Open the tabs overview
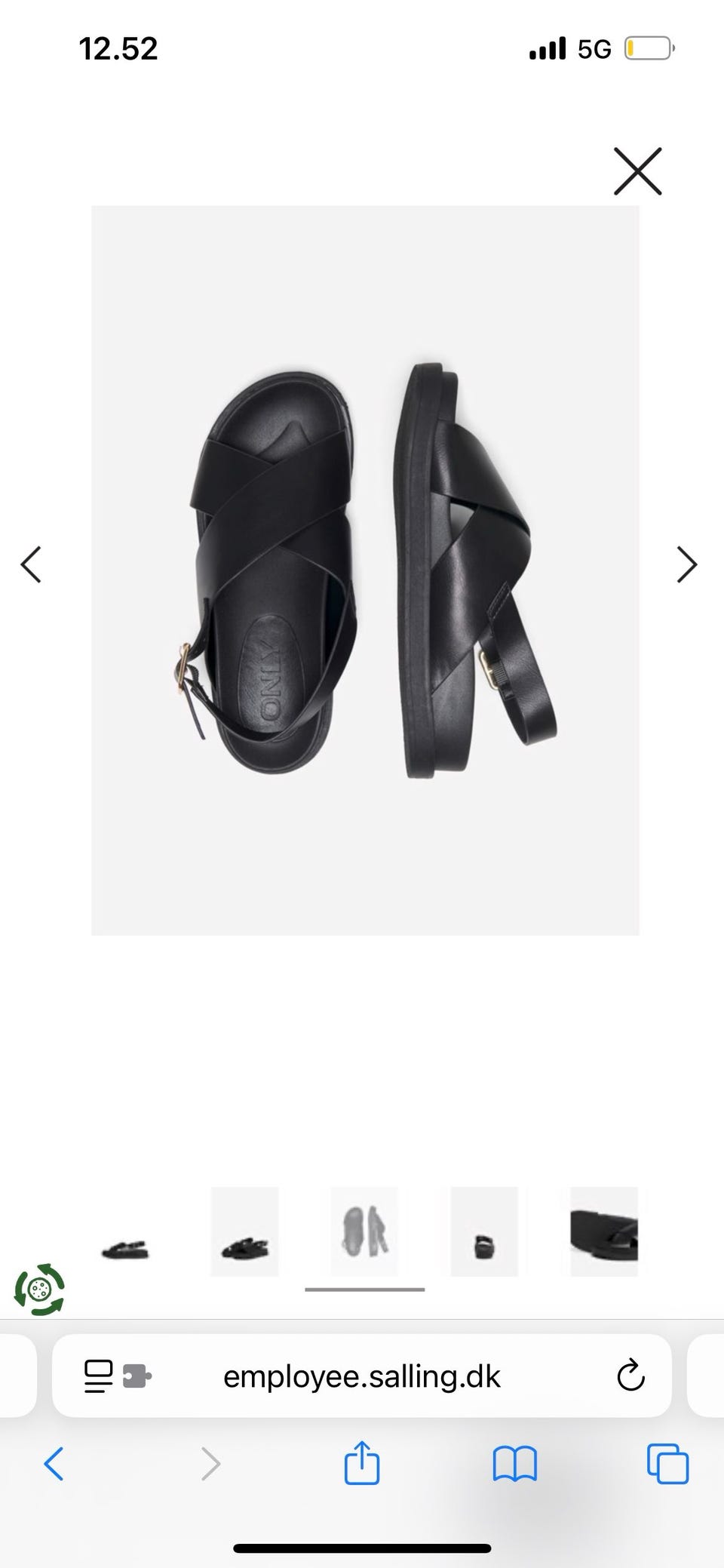This screenshot has height=1568, width=724. coord(667,1464)
